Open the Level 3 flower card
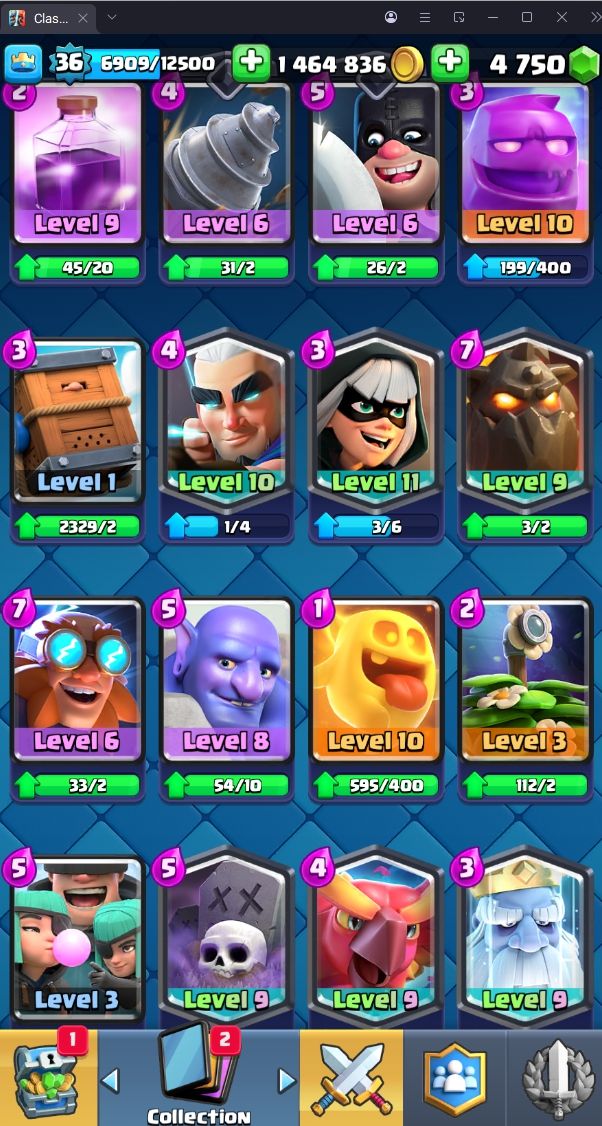Image resolution: width=602 pixels, height=1126 pixels. pos(525,680)
